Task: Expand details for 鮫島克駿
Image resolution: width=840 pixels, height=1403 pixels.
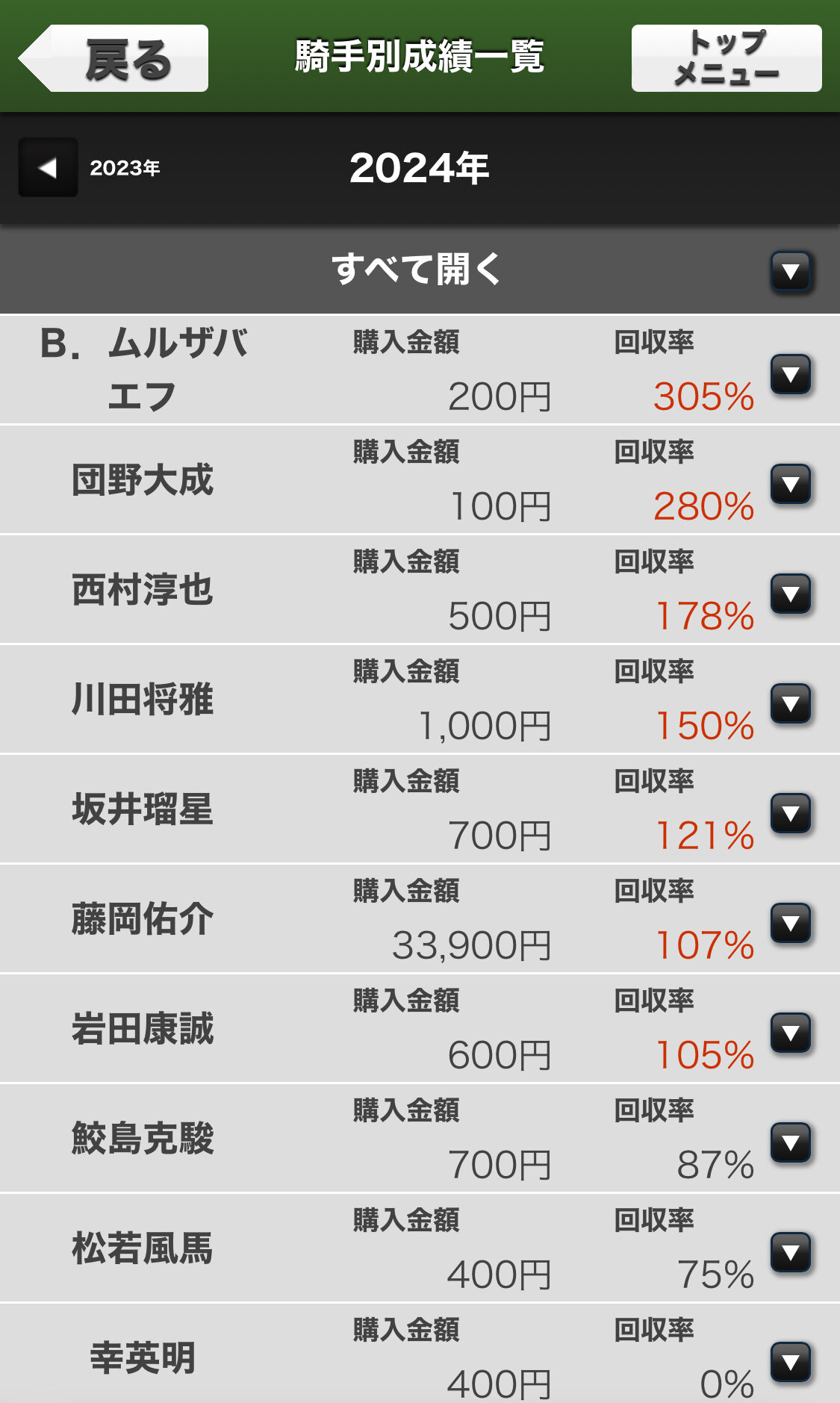Action: point(791,1142)
